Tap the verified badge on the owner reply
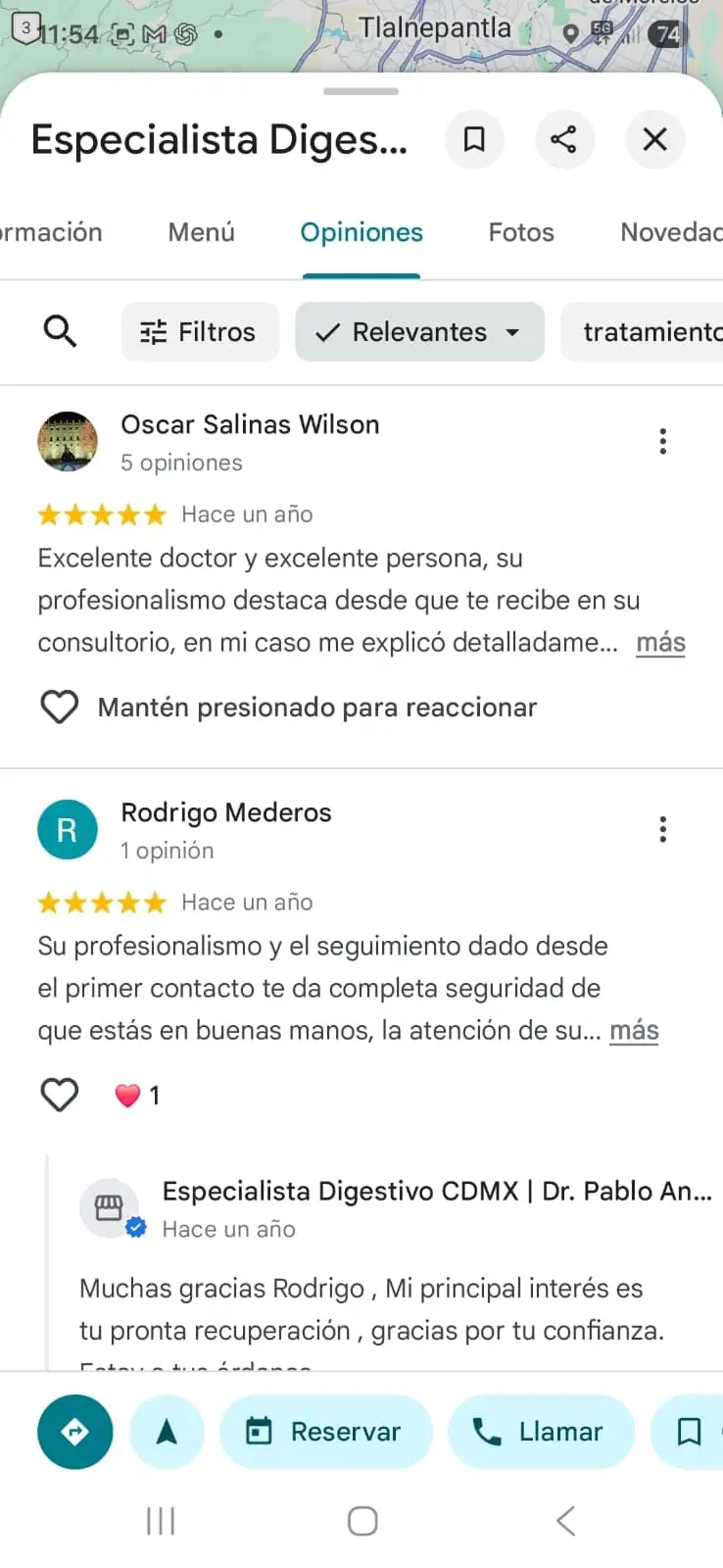Screen dimensions: 723x1568 coord(136,1227)
